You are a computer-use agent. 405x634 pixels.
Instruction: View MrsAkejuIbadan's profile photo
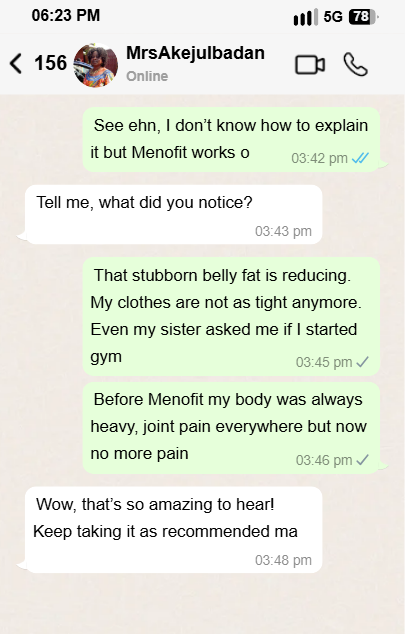coord(96,65)
